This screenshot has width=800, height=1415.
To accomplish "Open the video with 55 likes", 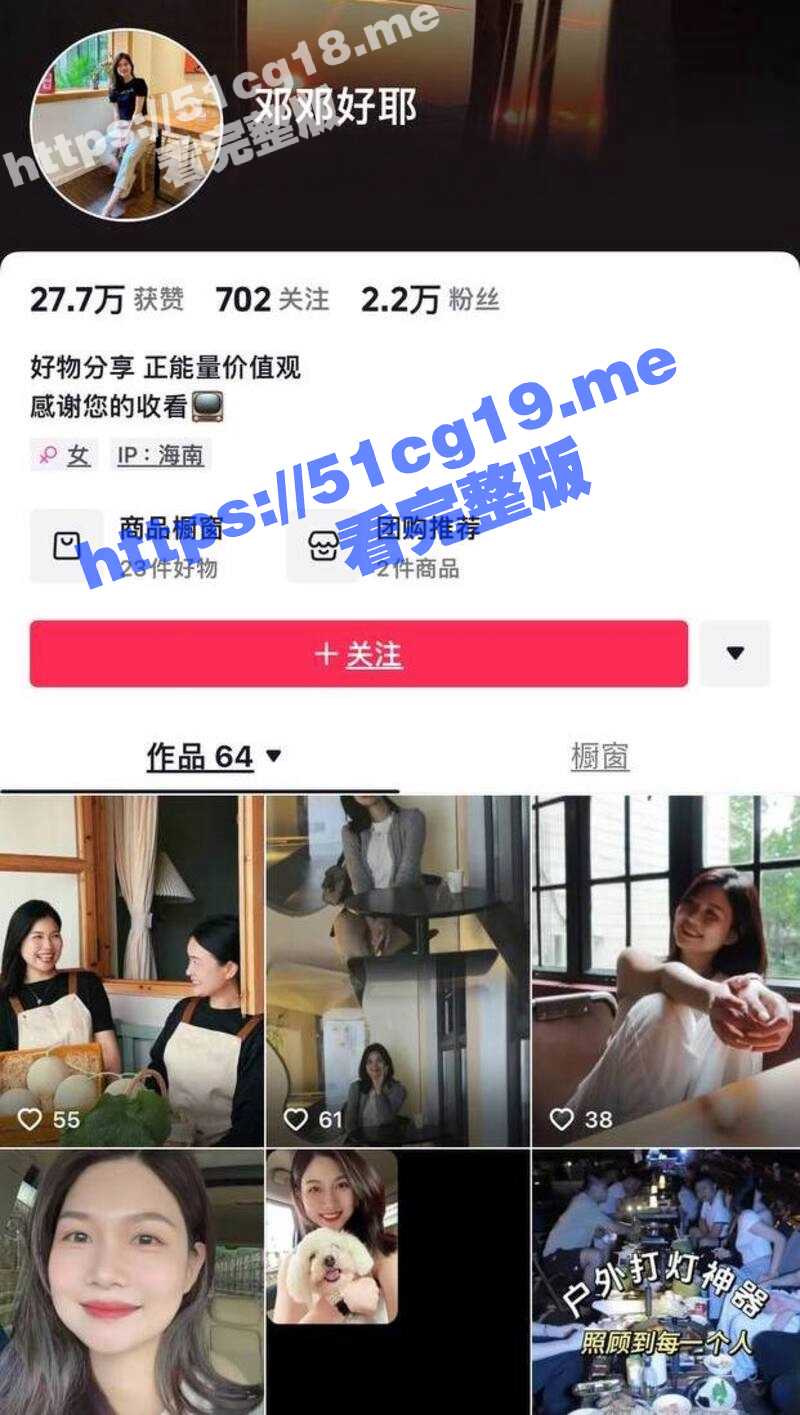I will pos(131,970).
